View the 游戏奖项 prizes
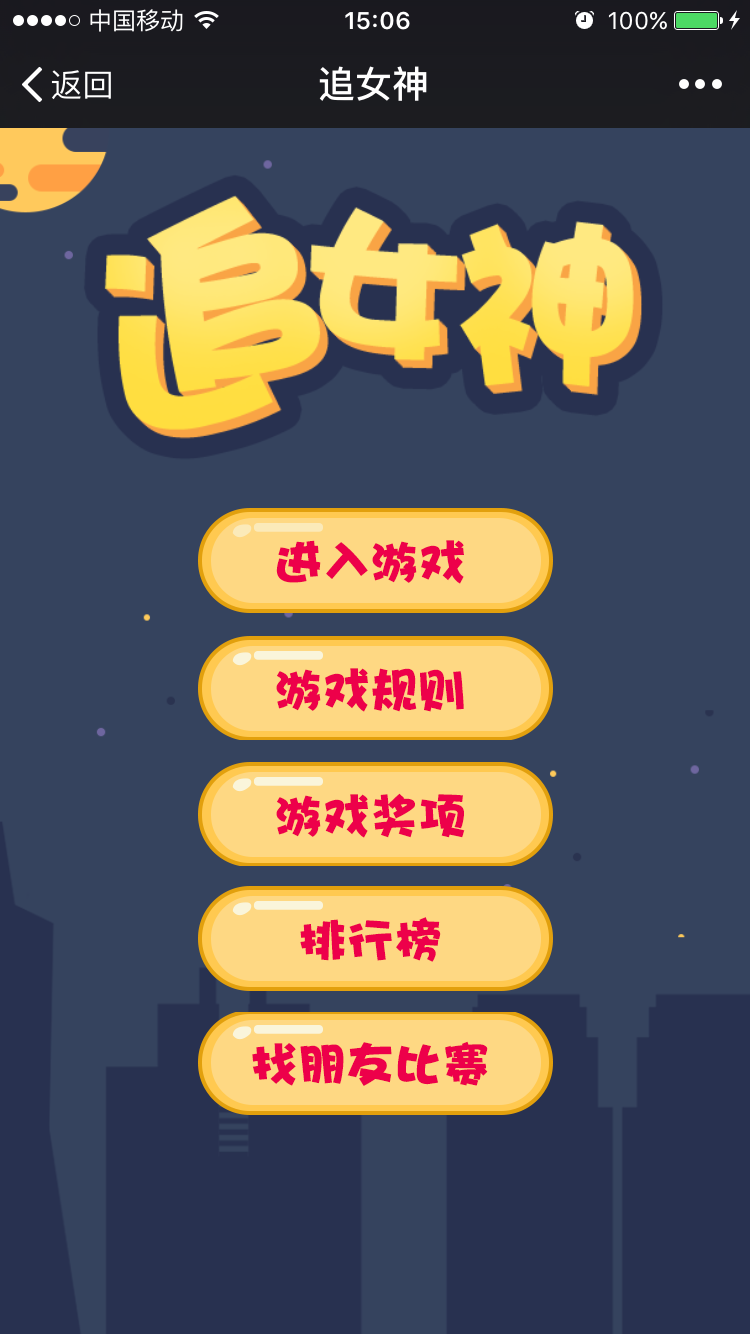 click(x=375, y=814)
